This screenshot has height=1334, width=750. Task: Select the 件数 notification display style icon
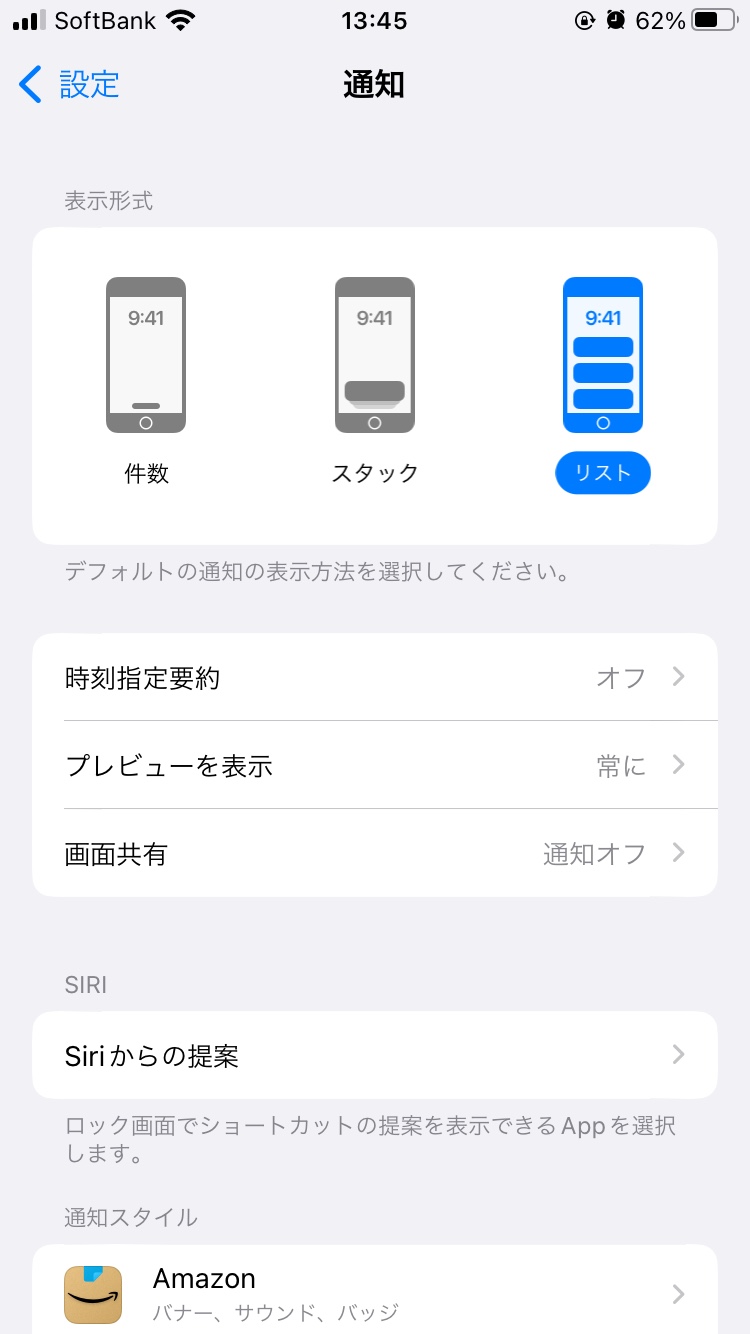tap(145, 355)
